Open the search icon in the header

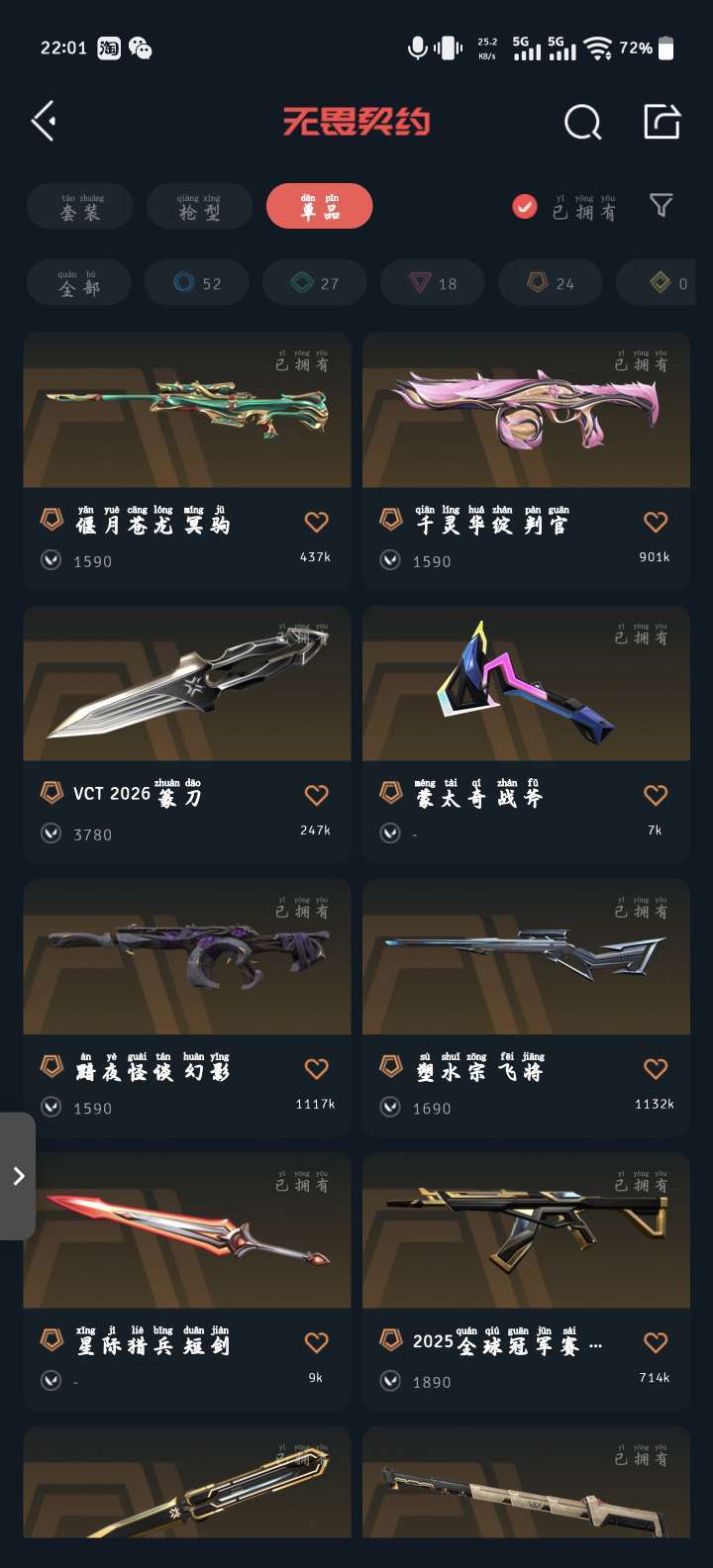click(582, 123)
